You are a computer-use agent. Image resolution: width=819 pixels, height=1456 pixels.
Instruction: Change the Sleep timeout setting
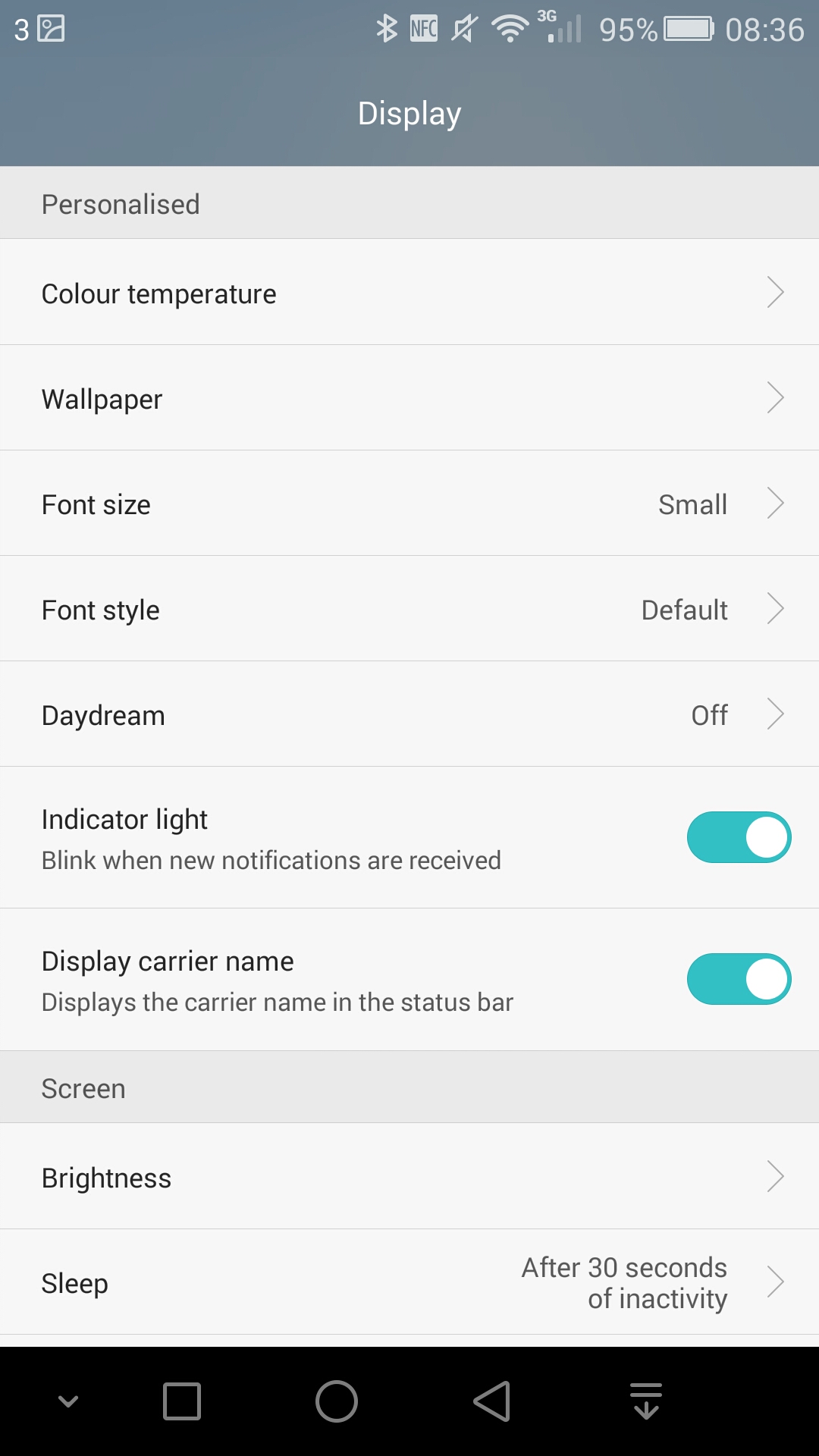[x=409, y=1282]
